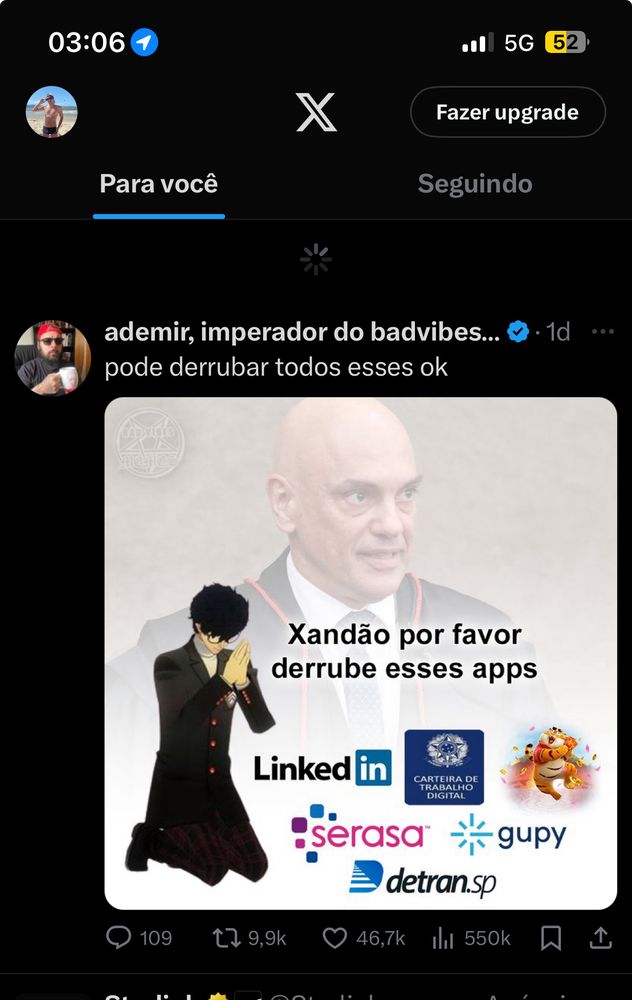Share ademir's post

point(600,938)
